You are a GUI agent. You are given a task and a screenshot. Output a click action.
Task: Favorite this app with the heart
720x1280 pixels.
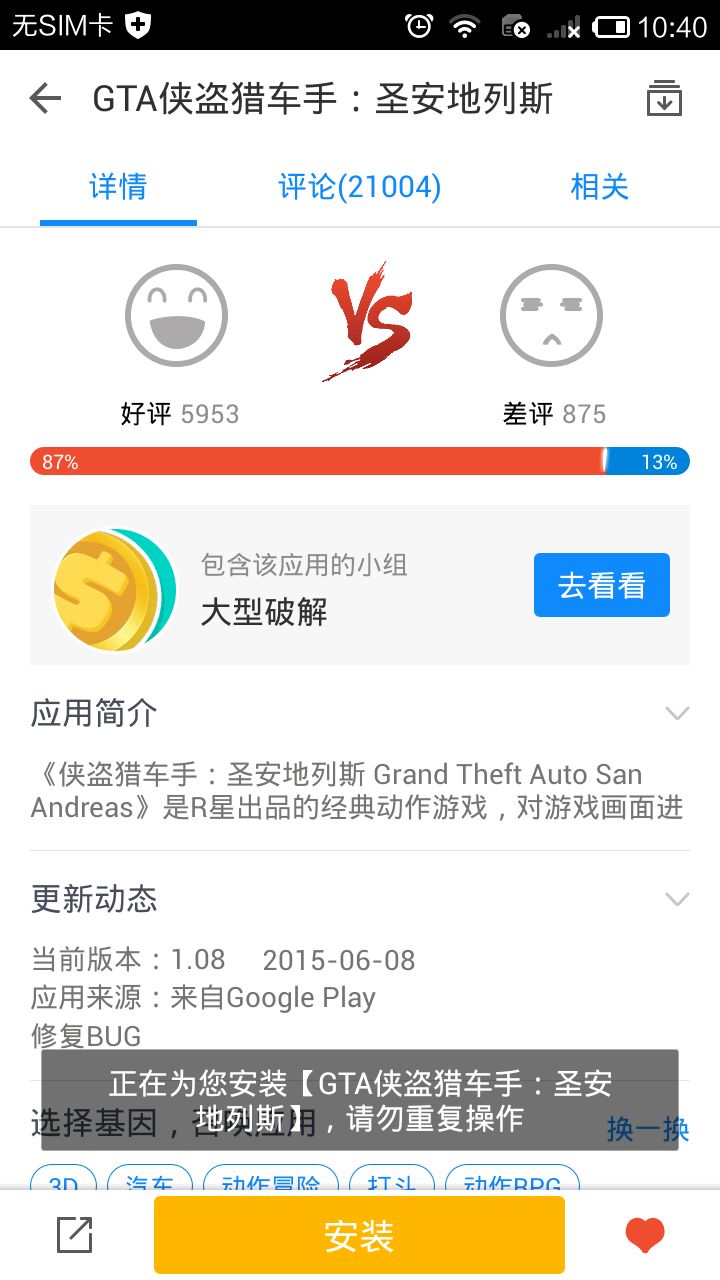645,1235
